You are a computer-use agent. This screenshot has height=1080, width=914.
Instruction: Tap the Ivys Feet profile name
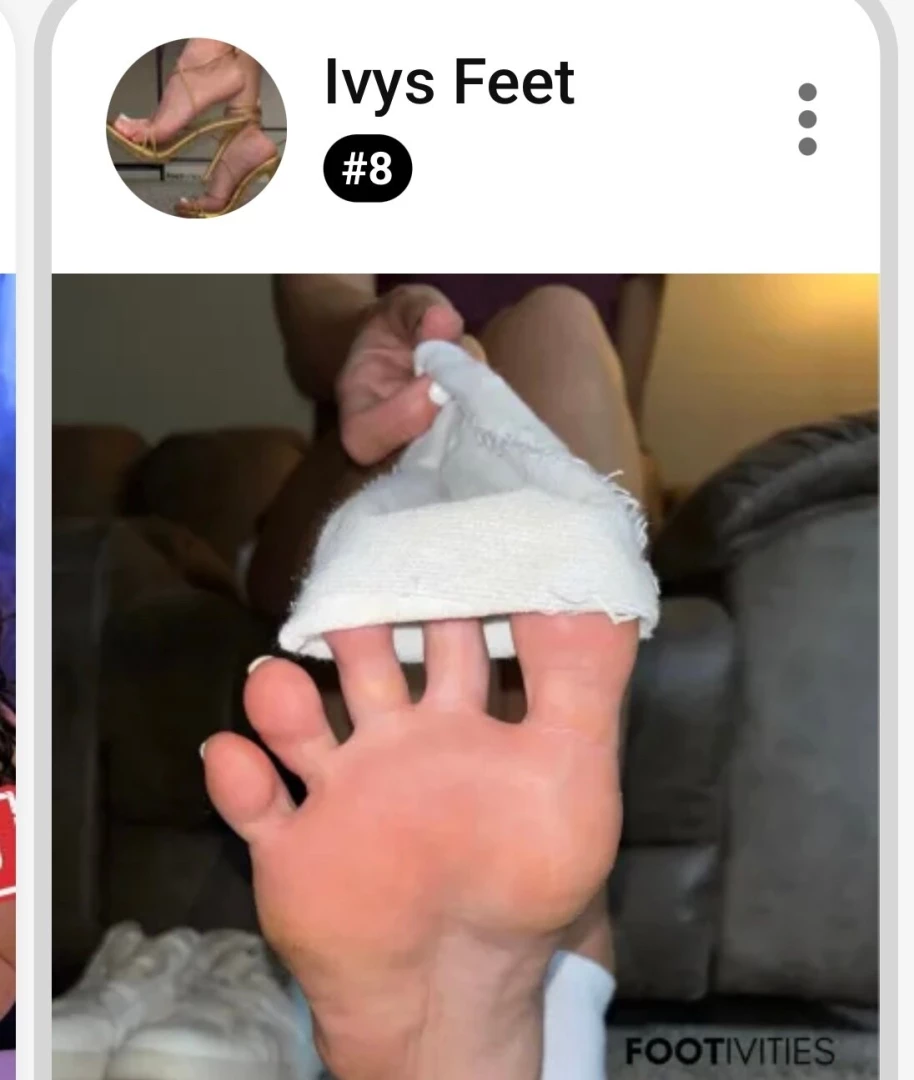449,82
